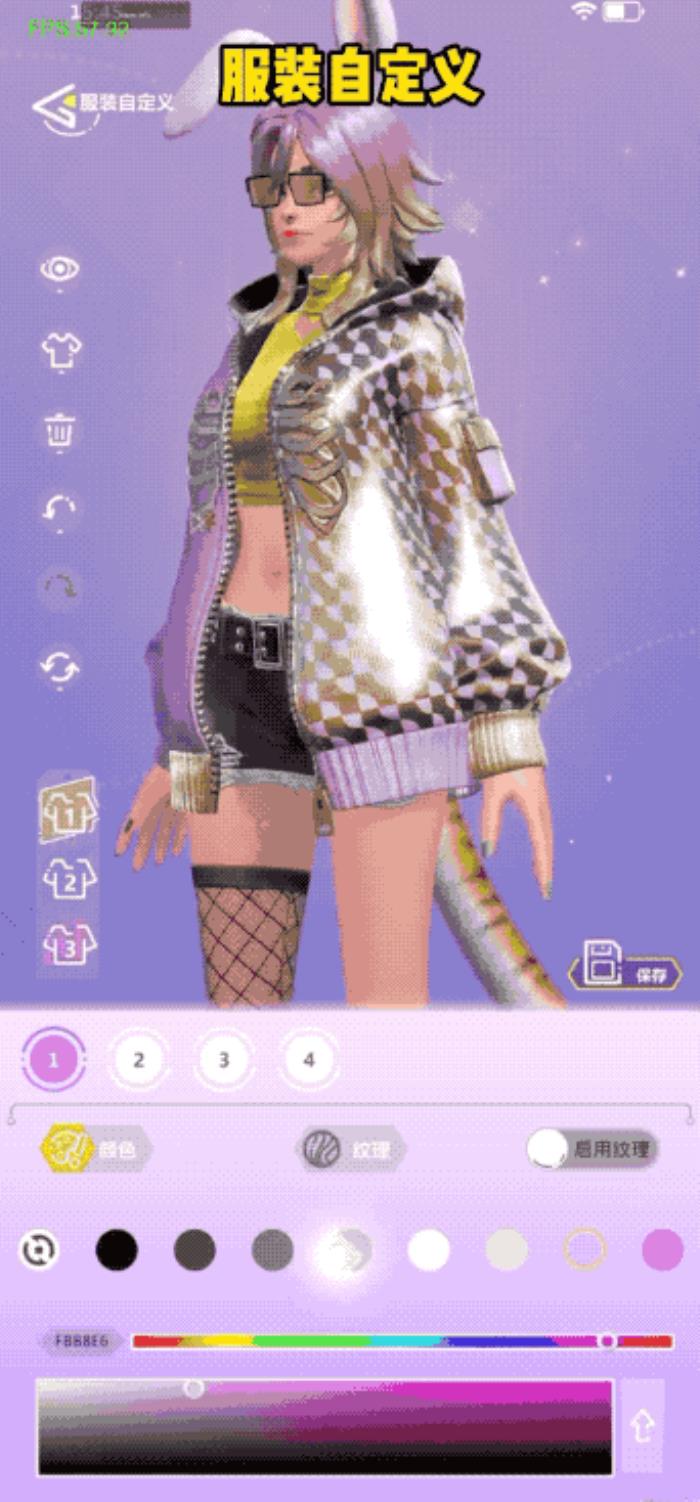The width and height of the screenshot is (700, 1502).
Task: Tap the rainbow hue slider bar
Action: pos(400,1341)
